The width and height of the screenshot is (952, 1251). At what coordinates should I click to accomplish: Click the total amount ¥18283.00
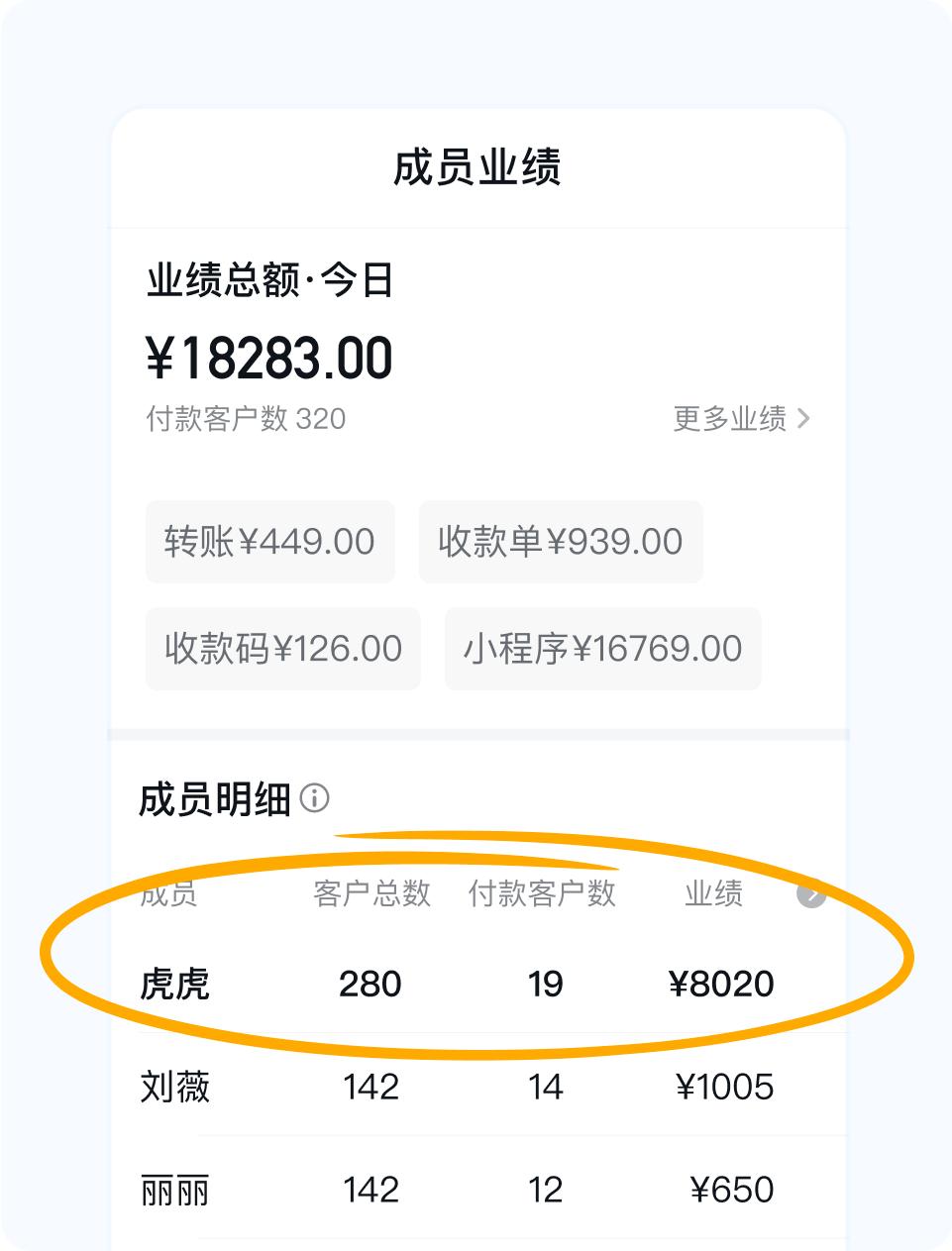click(267, 357)
